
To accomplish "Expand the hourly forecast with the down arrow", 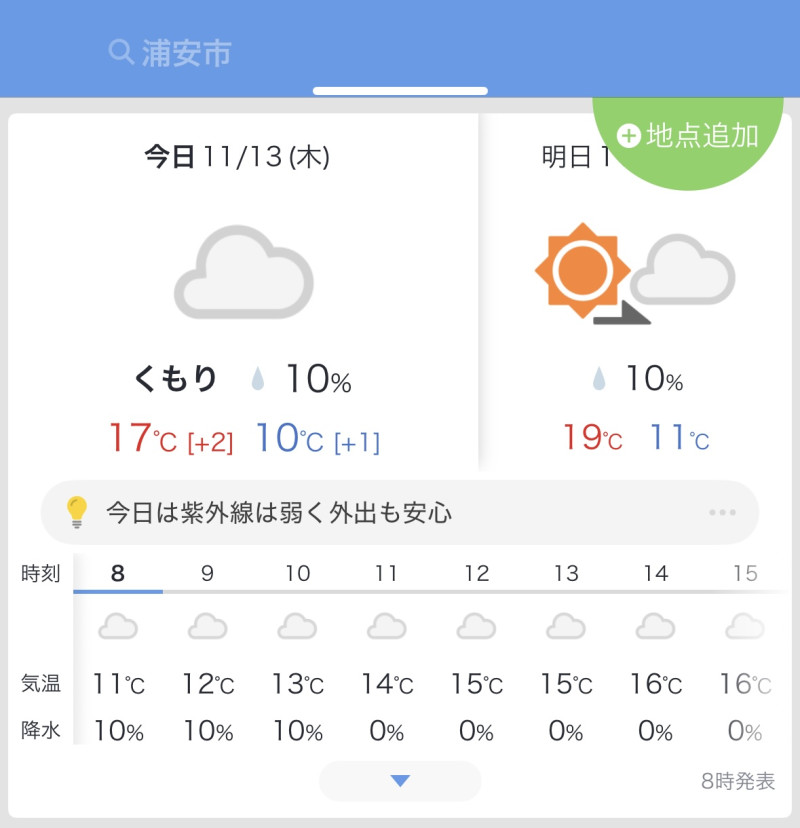I will tap(400, 781).
